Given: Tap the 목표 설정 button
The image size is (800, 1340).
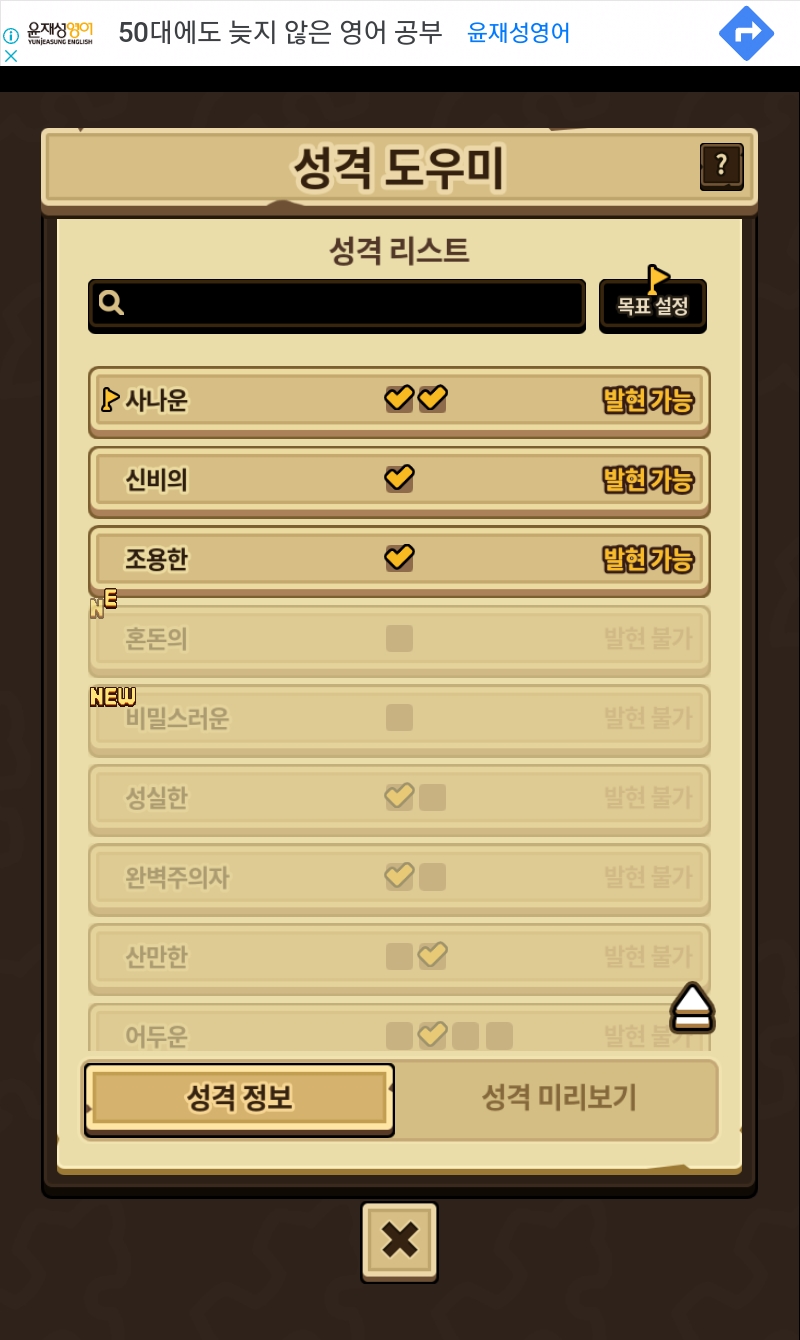Looking at the screenshot, I should click(653, 304).
